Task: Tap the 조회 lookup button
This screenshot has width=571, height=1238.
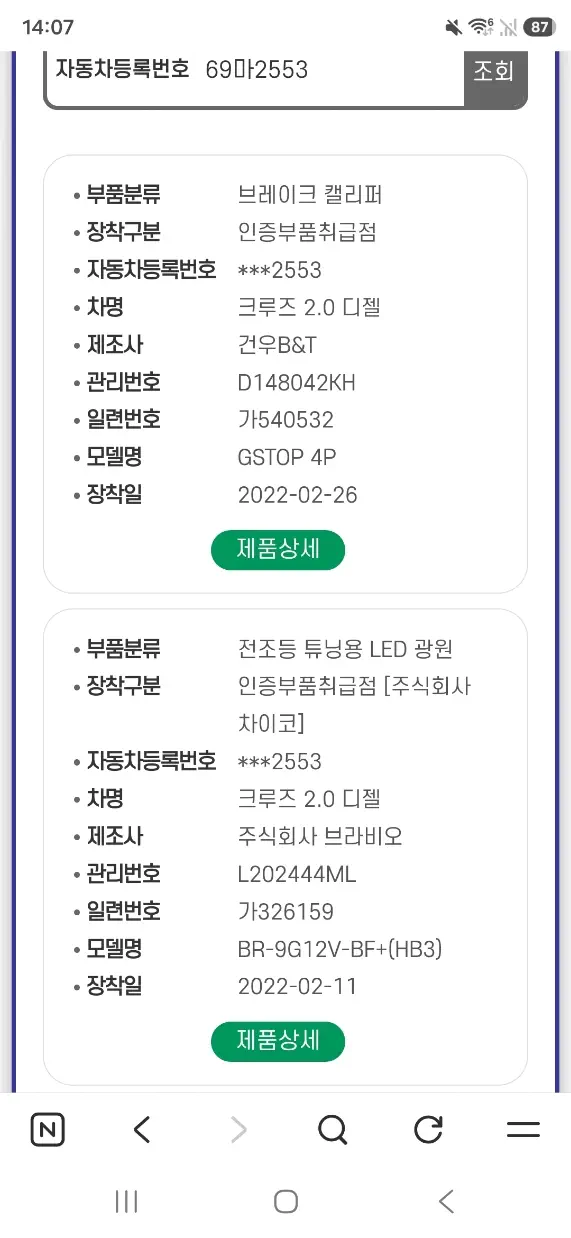Action: tap(493, 73)
